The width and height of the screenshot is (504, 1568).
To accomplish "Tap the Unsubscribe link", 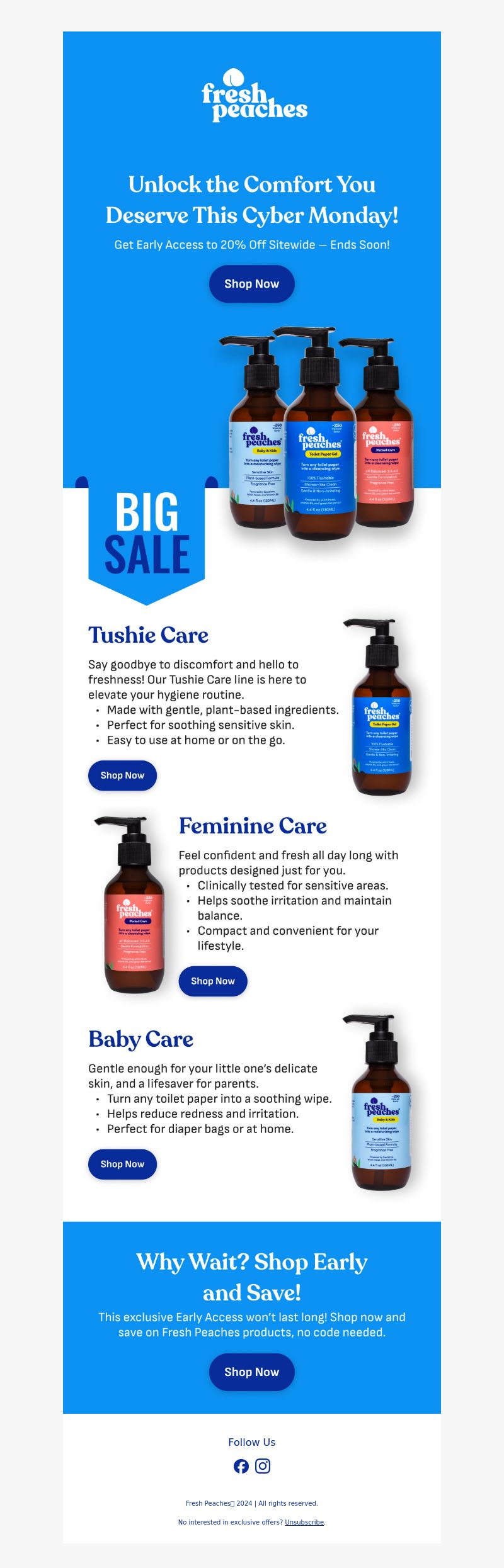I will (x=304, y=1522).
